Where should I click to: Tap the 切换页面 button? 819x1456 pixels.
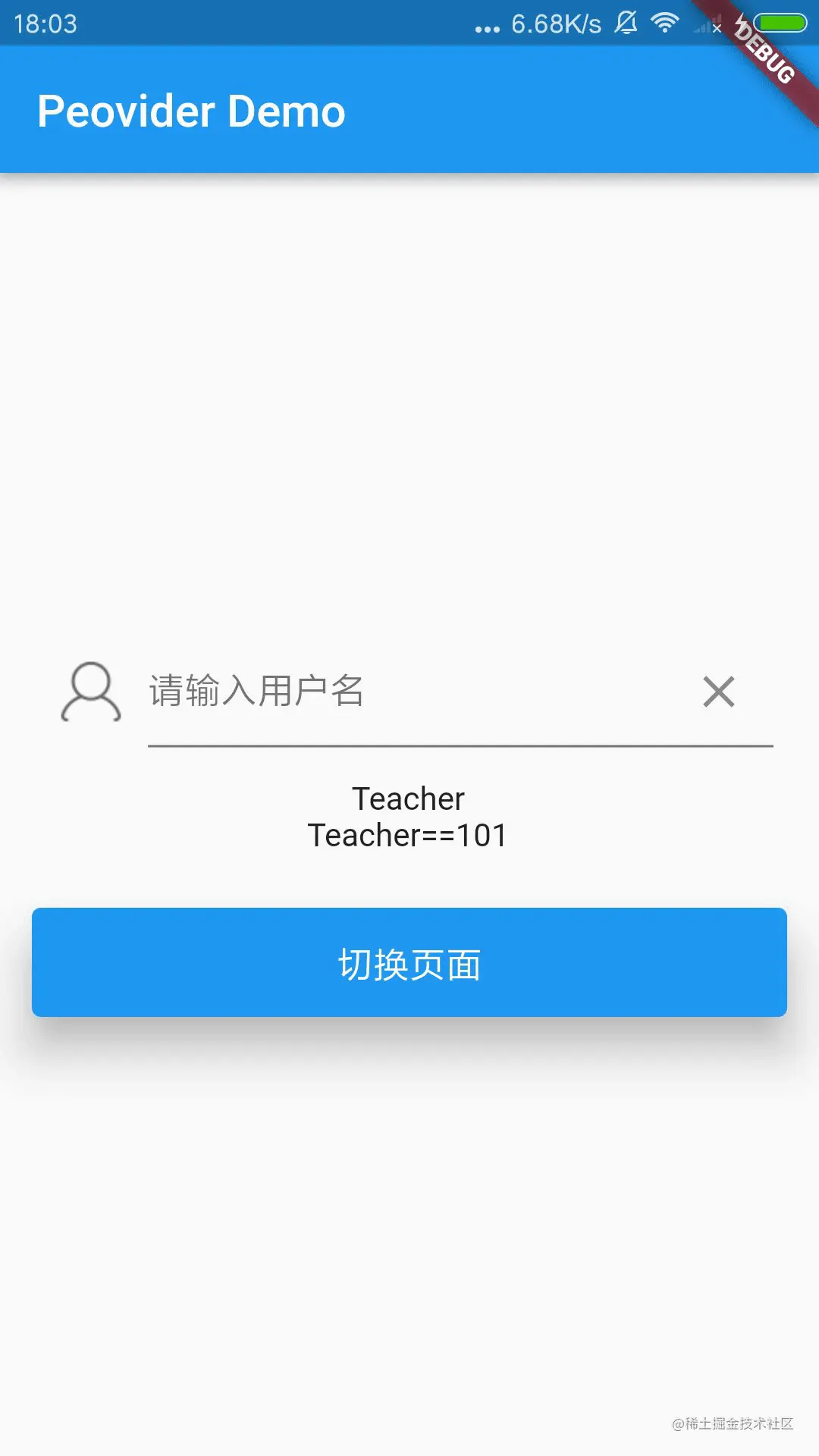[409, 962]
